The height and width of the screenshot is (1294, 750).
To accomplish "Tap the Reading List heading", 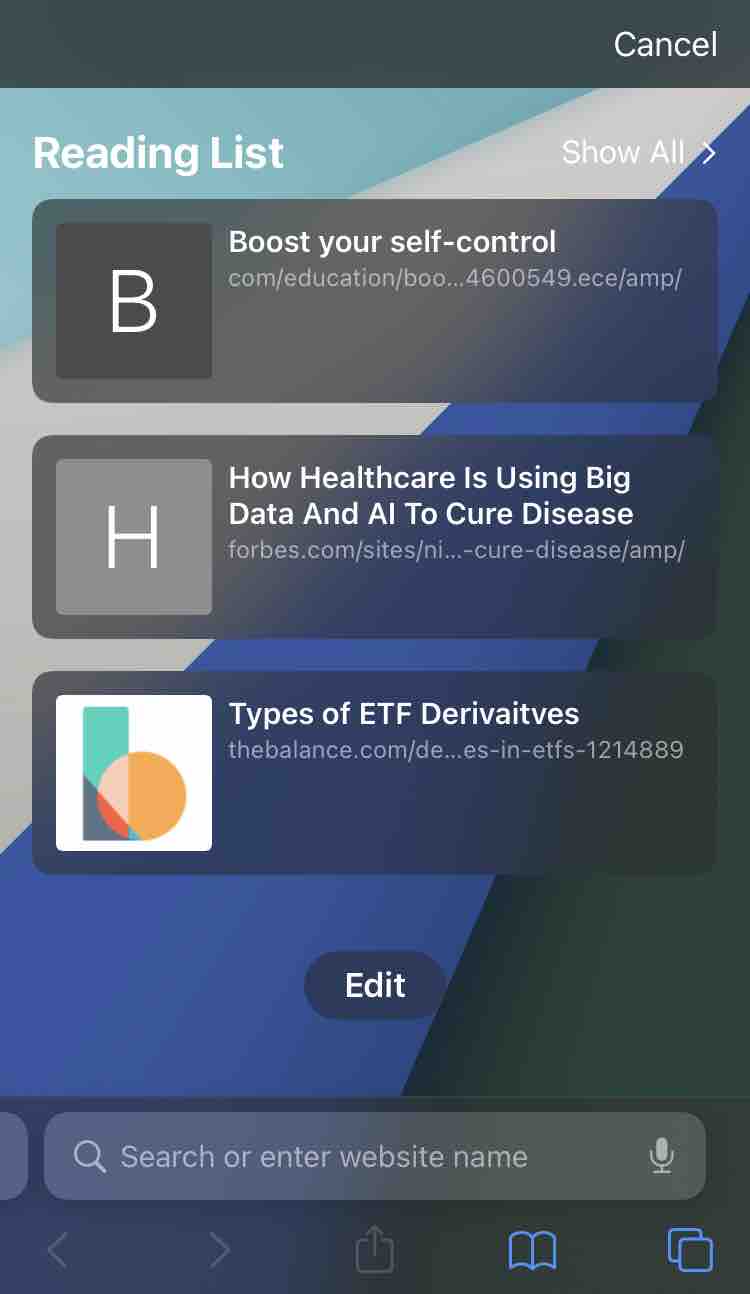I will 157,152.
